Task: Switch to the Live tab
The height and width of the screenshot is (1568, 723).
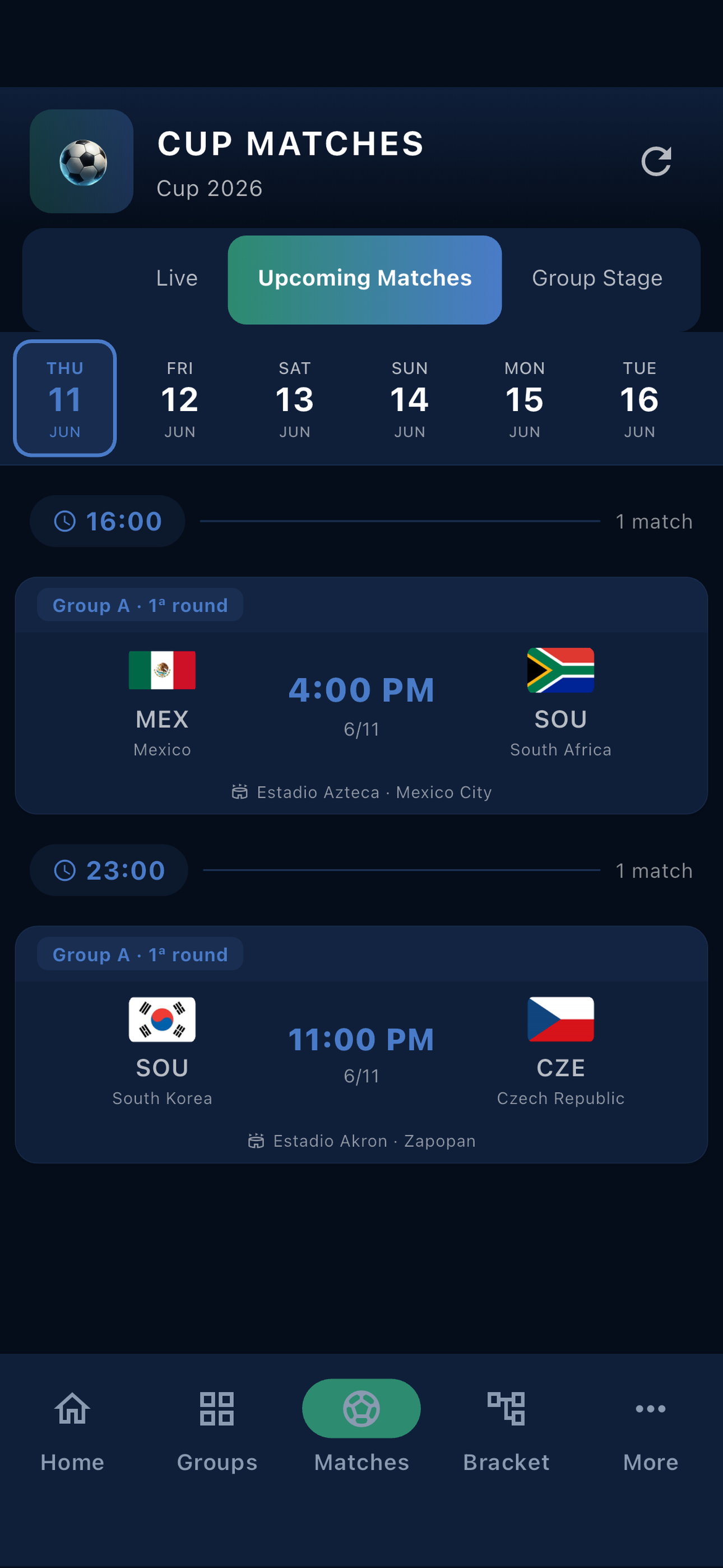Action: pos(177,278)
